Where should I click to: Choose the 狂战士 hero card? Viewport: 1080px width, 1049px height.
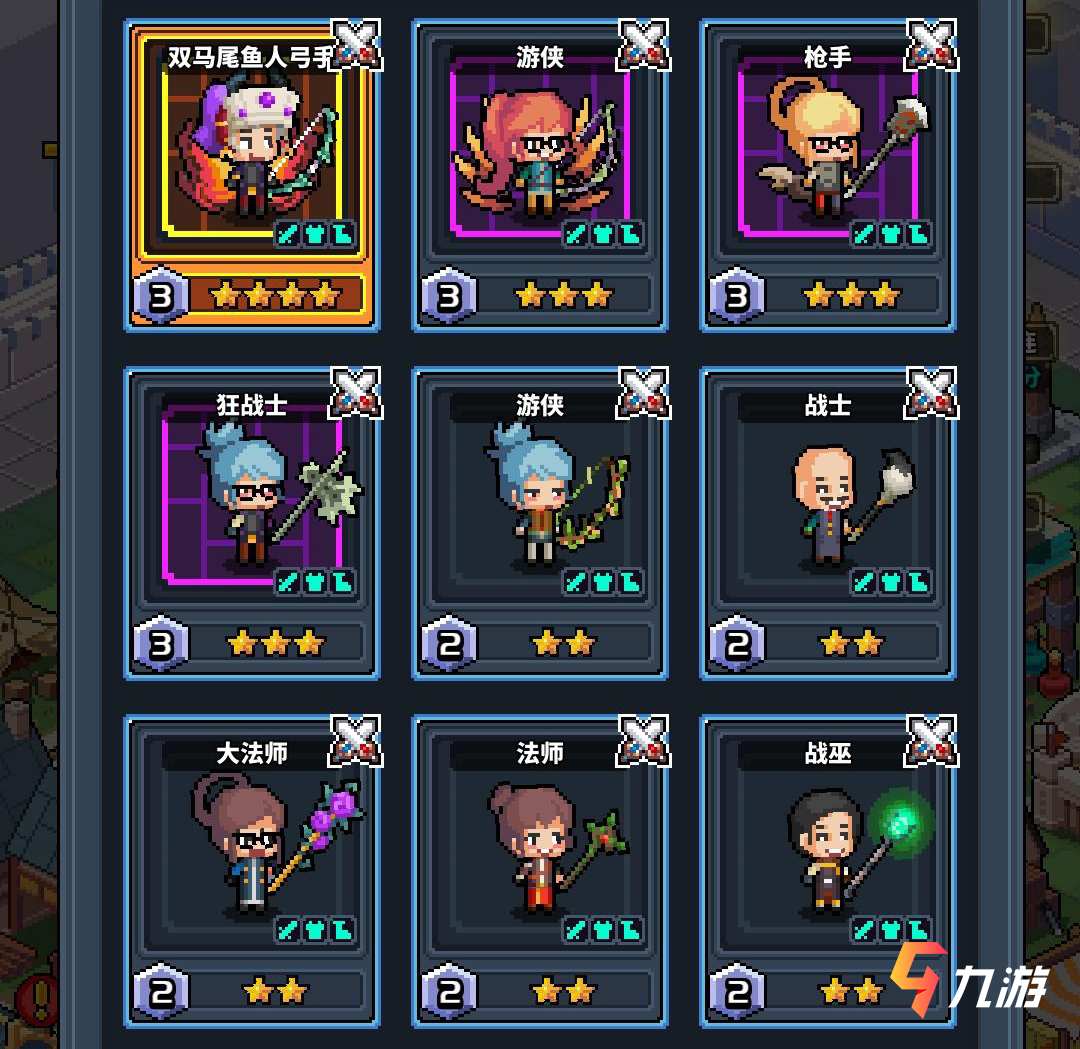click(x=250, y=523)
